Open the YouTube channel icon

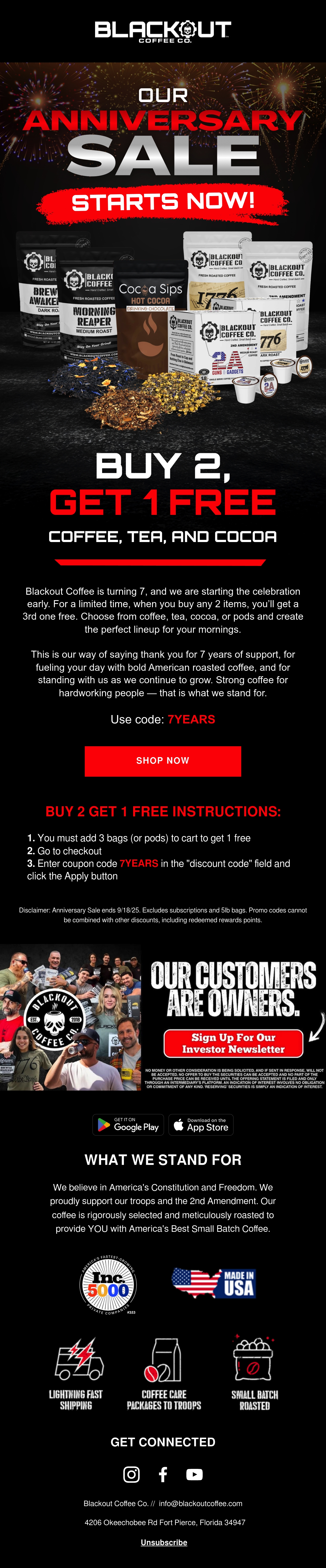pyautogui.click(x=195, y=1474)
